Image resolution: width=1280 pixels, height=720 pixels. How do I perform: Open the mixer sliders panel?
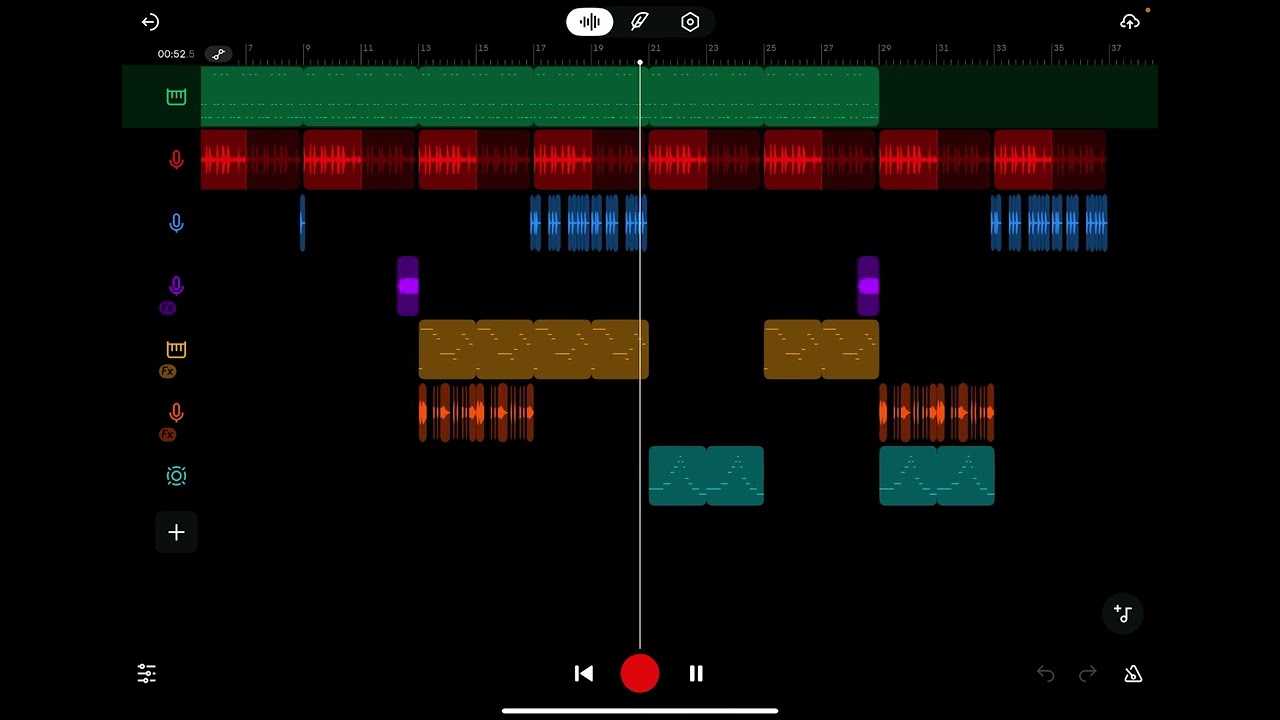147,673
